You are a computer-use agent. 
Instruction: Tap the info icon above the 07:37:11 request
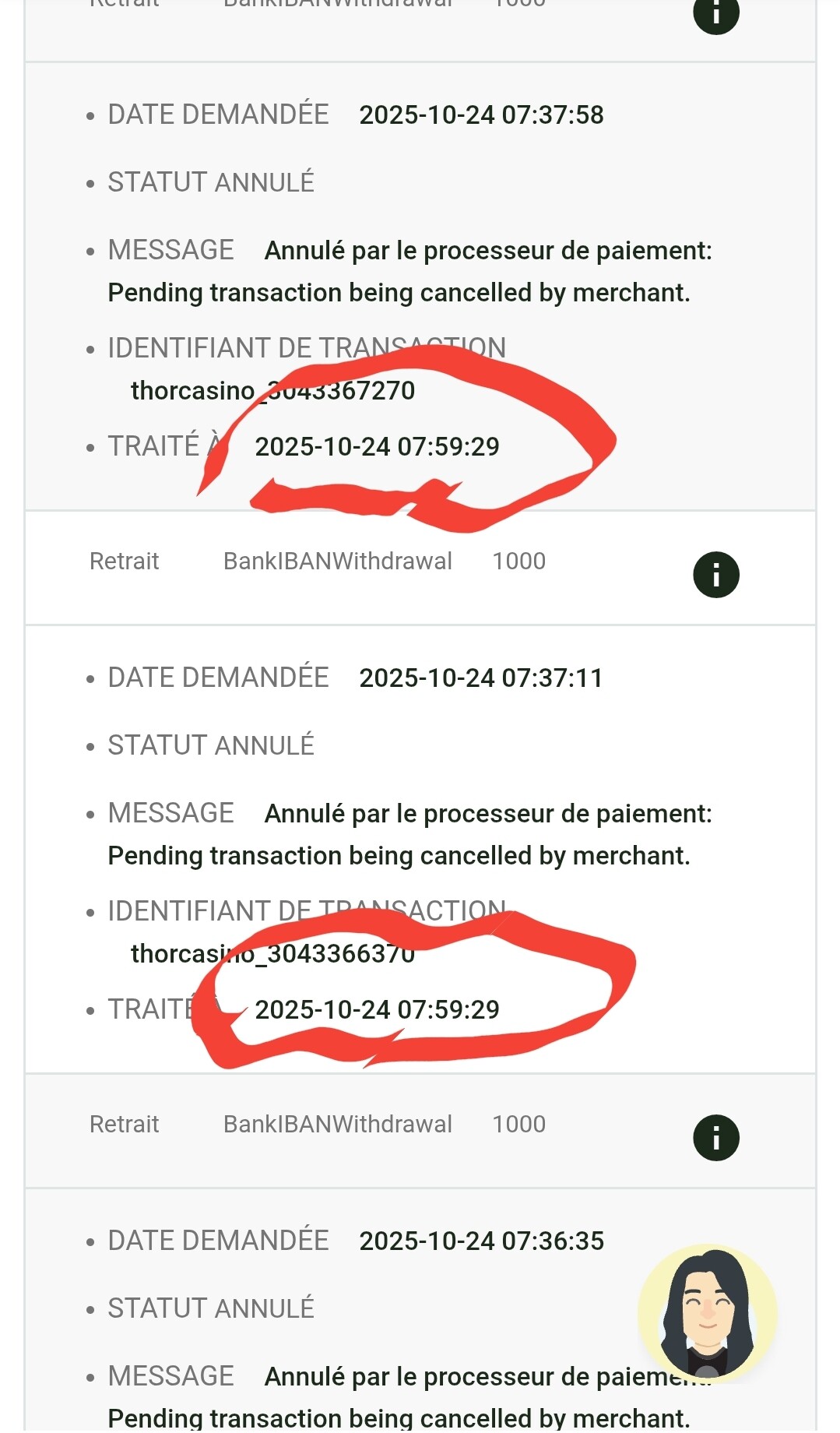pyautogui.click(x=715, y=575)
